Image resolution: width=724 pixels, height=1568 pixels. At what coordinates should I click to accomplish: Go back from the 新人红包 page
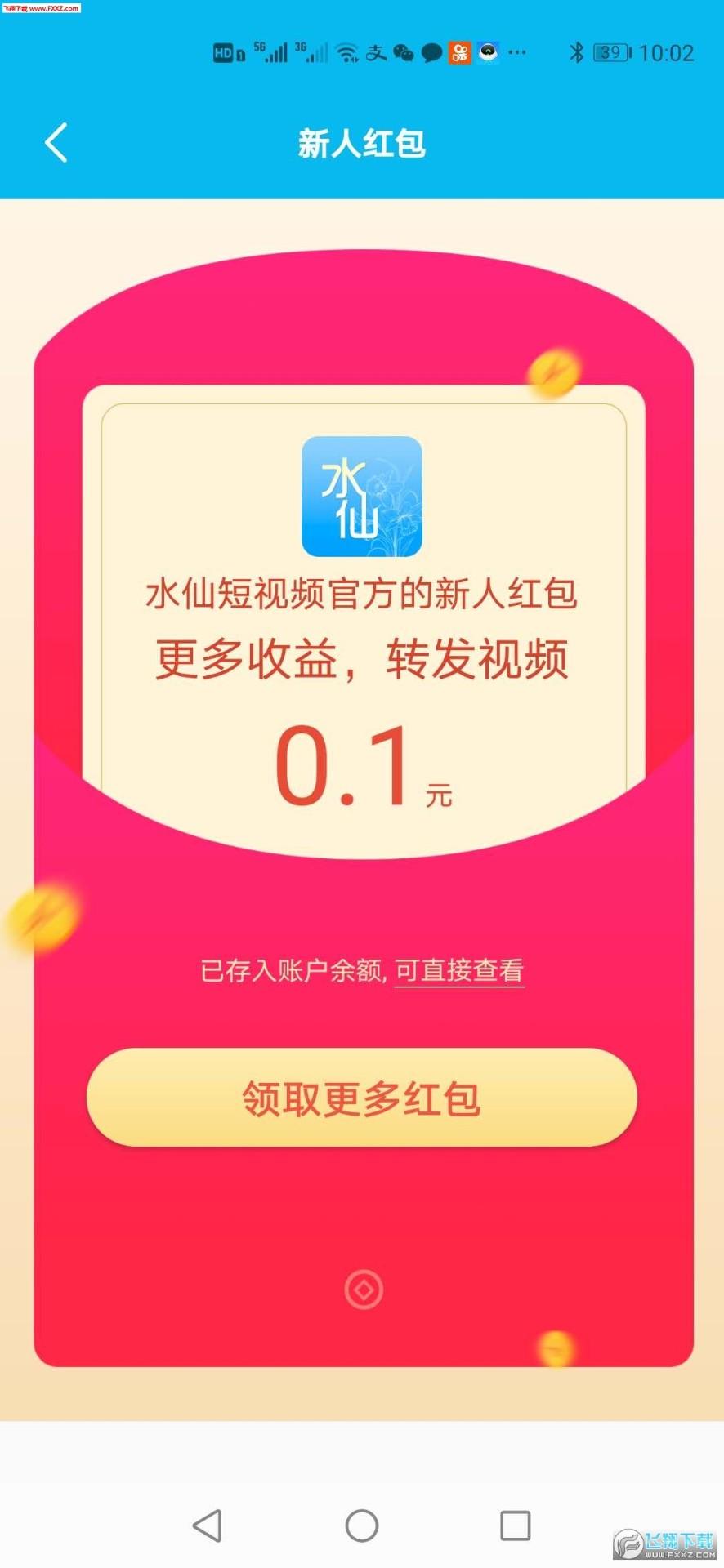(56, 144)
